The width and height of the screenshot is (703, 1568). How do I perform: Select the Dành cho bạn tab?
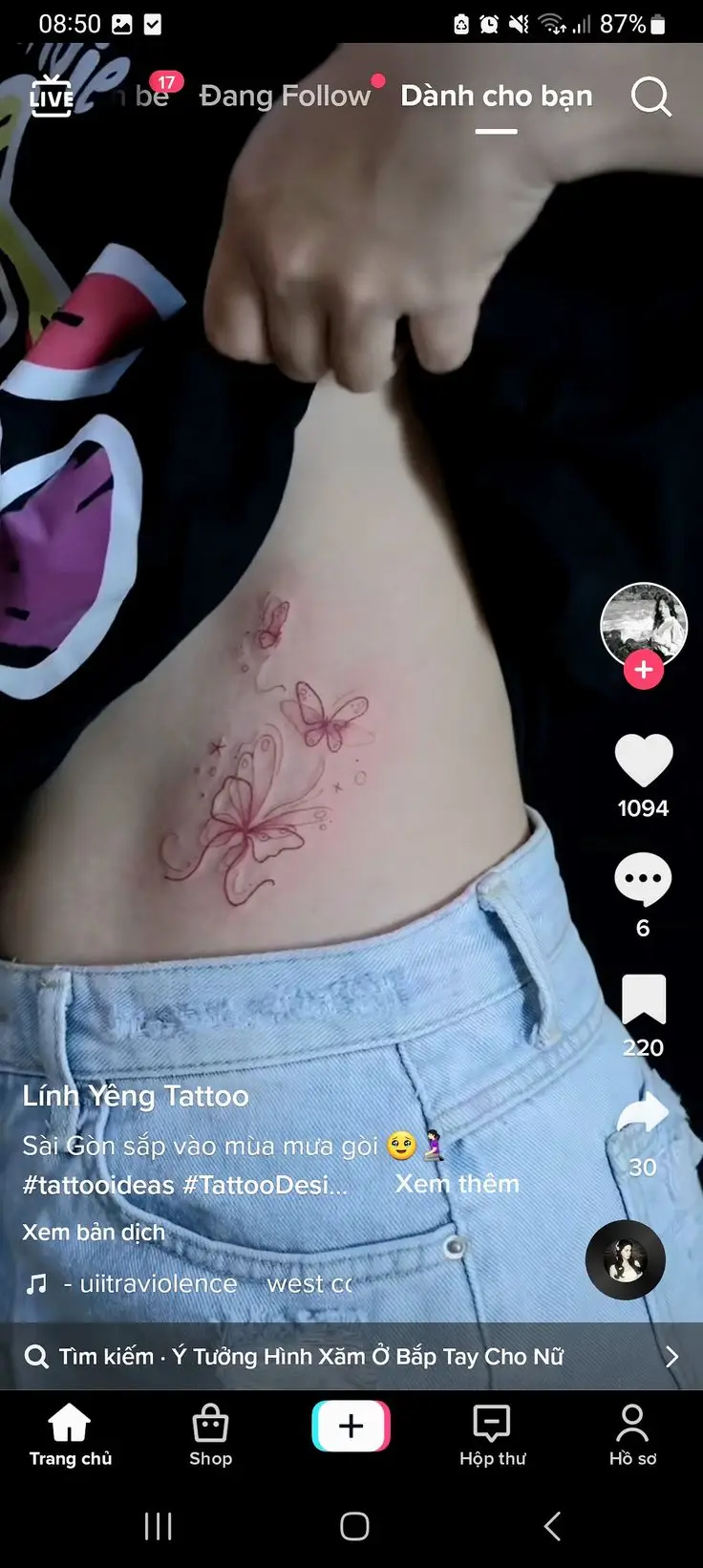pos(496,96)
